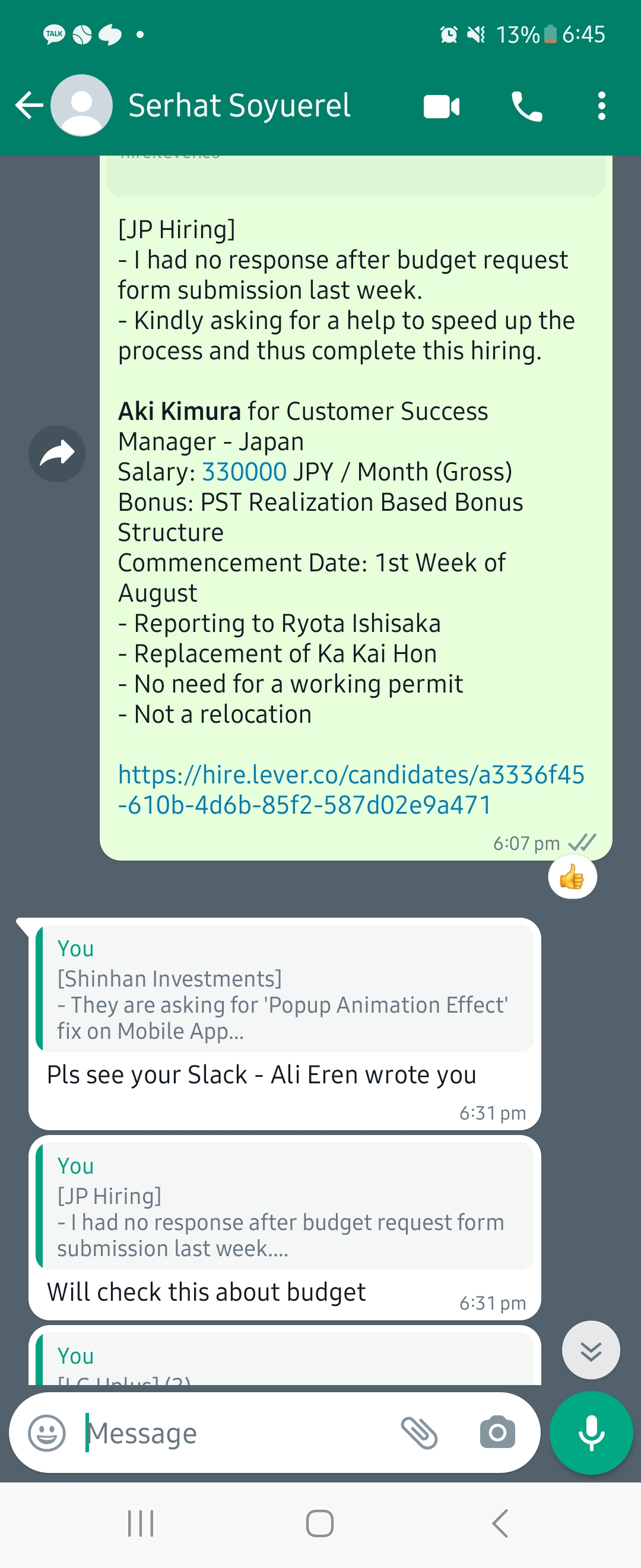Screen dimensions: 641x1568
Task: Open the chat overflow menu
Action: click(601, 106)
